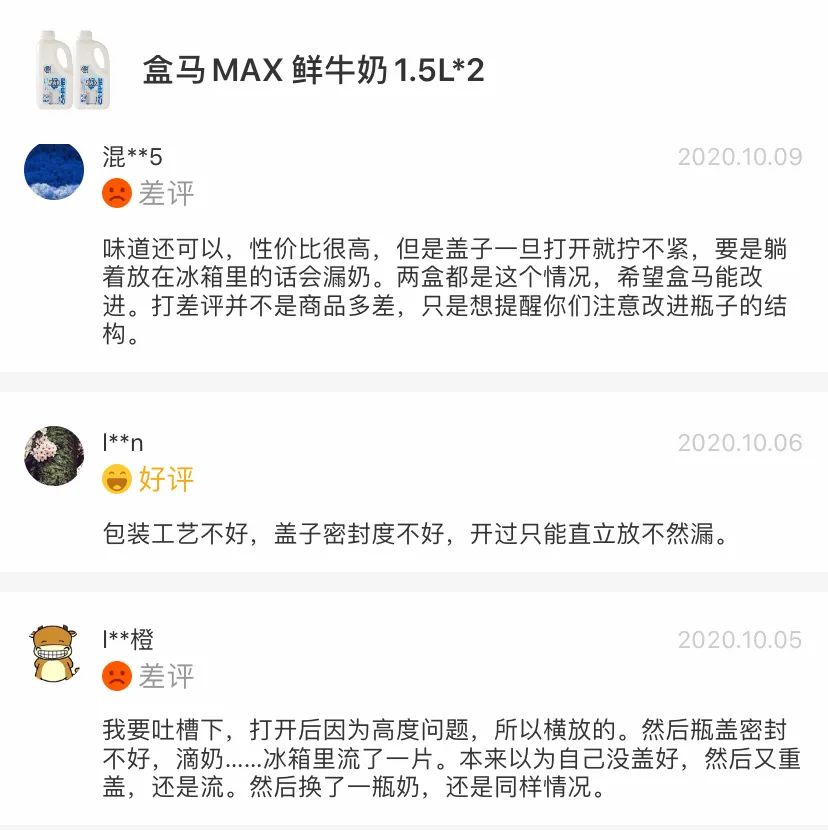Click the angry face icon in l**橙's review
This screenshot has height=830, width=828.
[117, 676]
